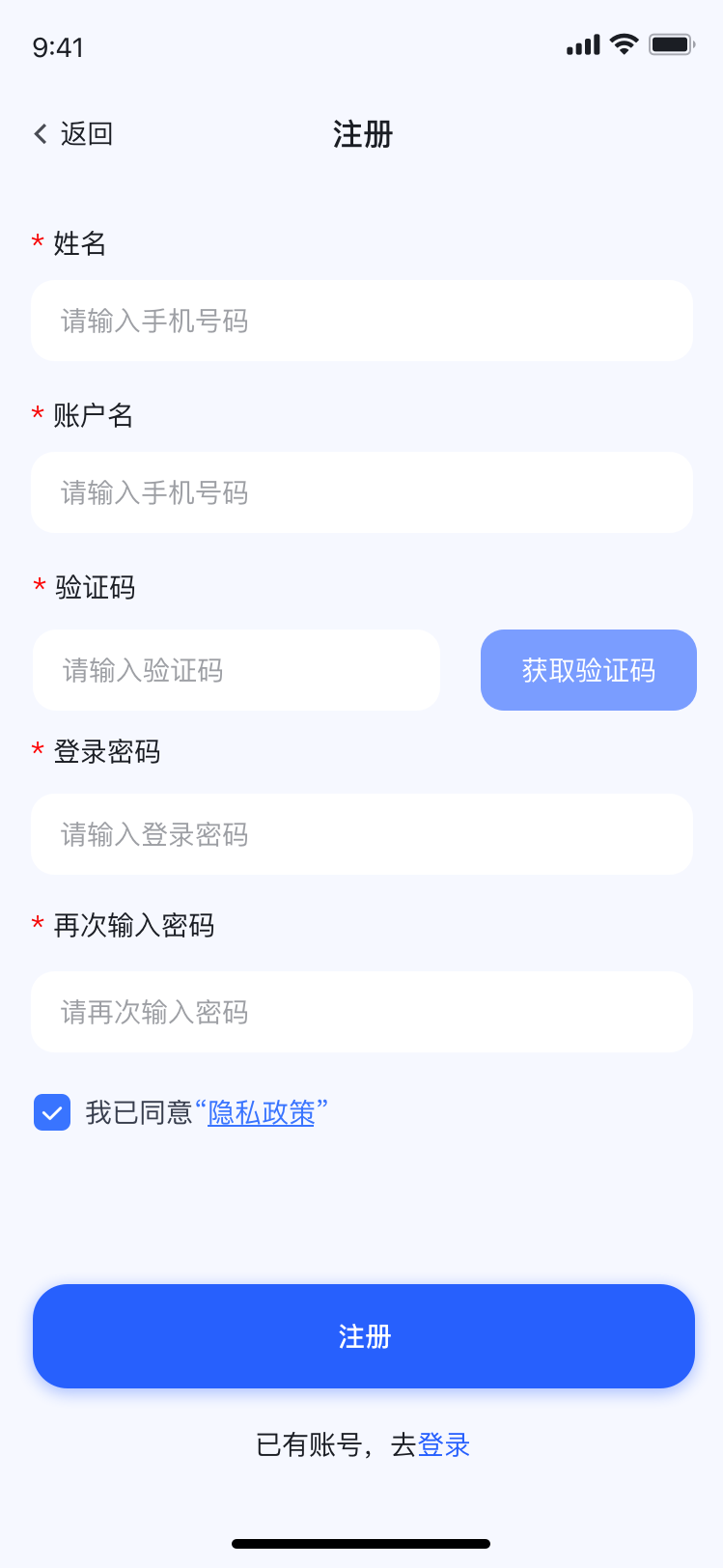Submit the form with the blue 注册 button

click(x=363, y=1336)
